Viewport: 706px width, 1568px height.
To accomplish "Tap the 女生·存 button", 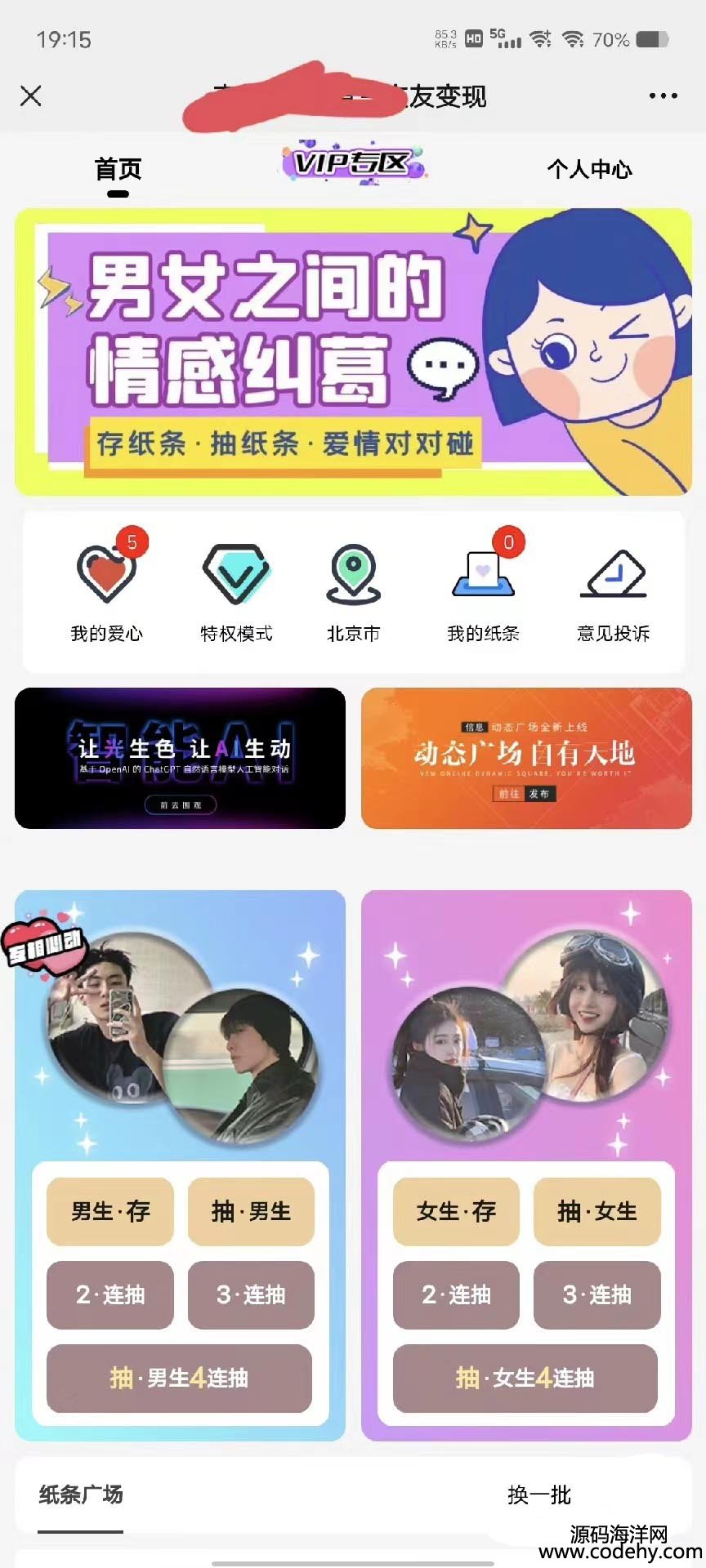I will pos(456,1212).
